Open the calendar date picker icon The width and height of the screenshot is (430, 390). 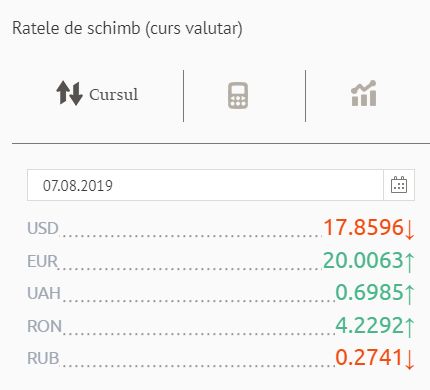pyautogui.click(x=399, y=185)
